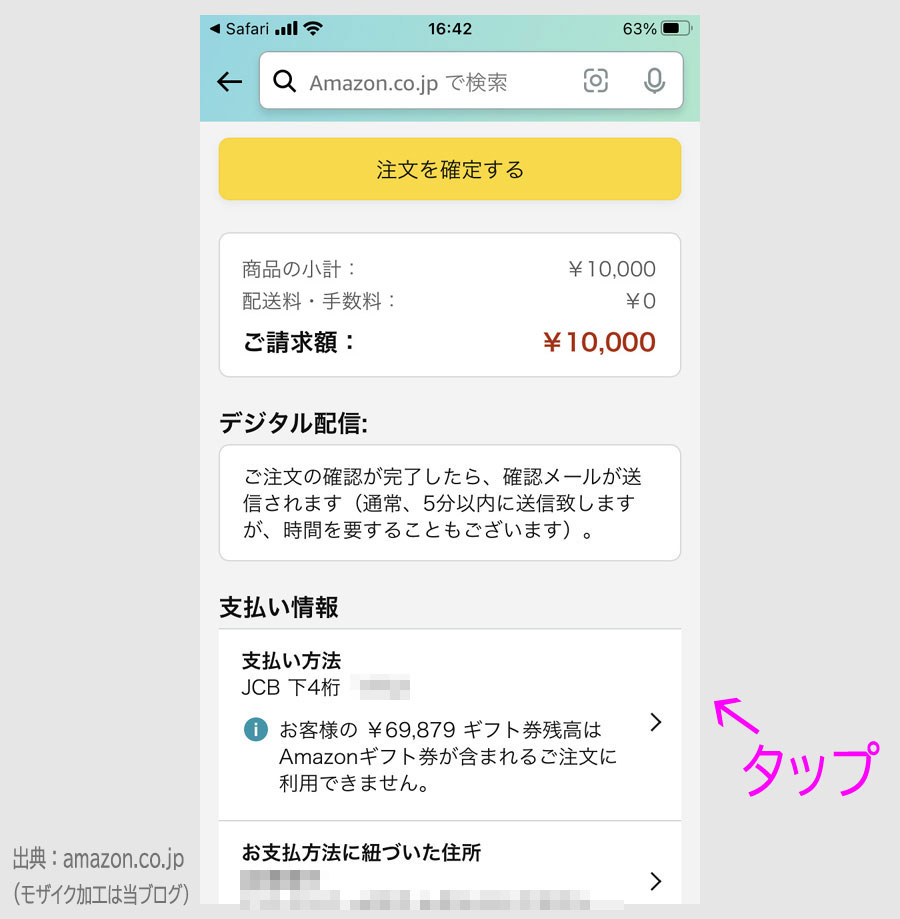Open the 支払い方法 JCB row
The image size is (900, 919).
[x=450, y=723]
